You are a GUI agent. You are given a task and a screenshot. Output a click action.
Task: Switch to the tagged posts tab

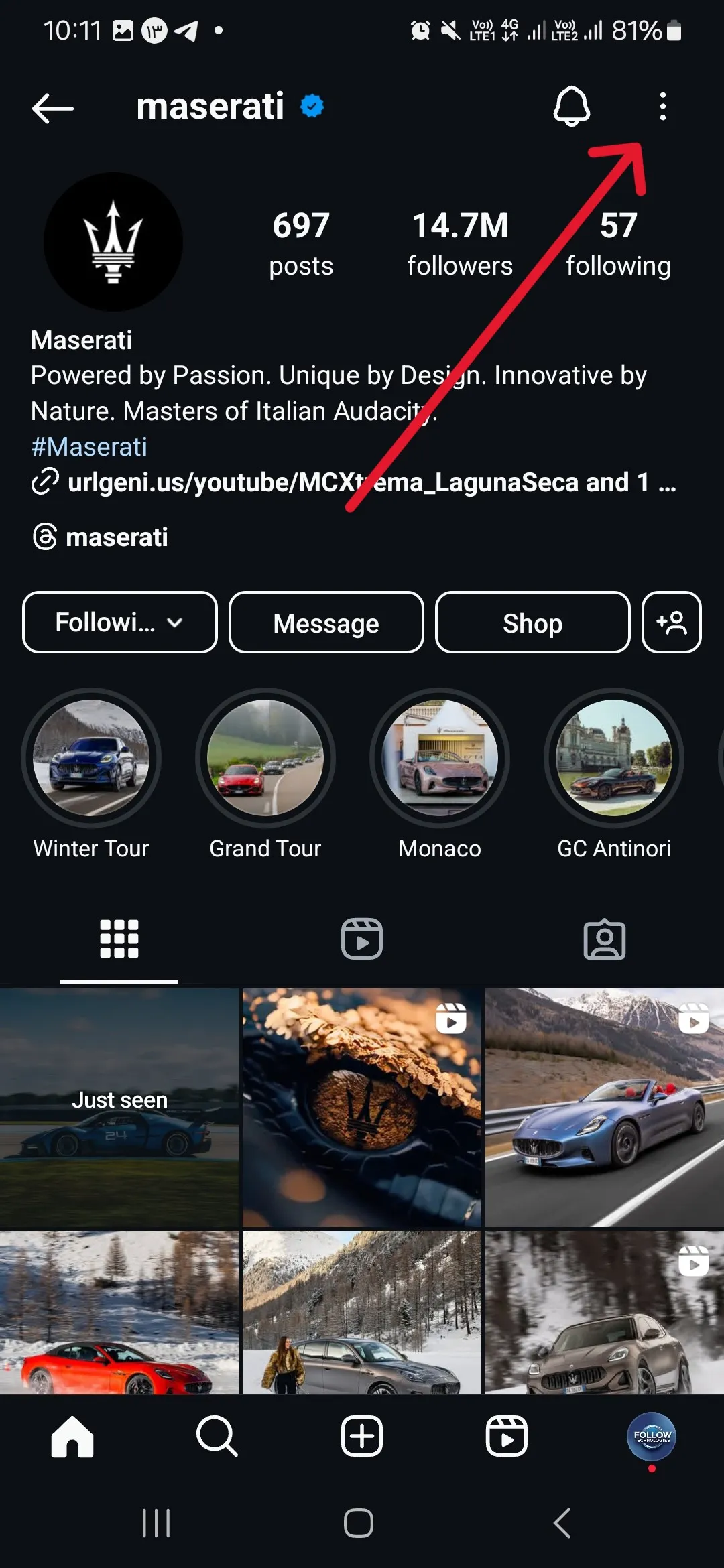coord(605,939)
